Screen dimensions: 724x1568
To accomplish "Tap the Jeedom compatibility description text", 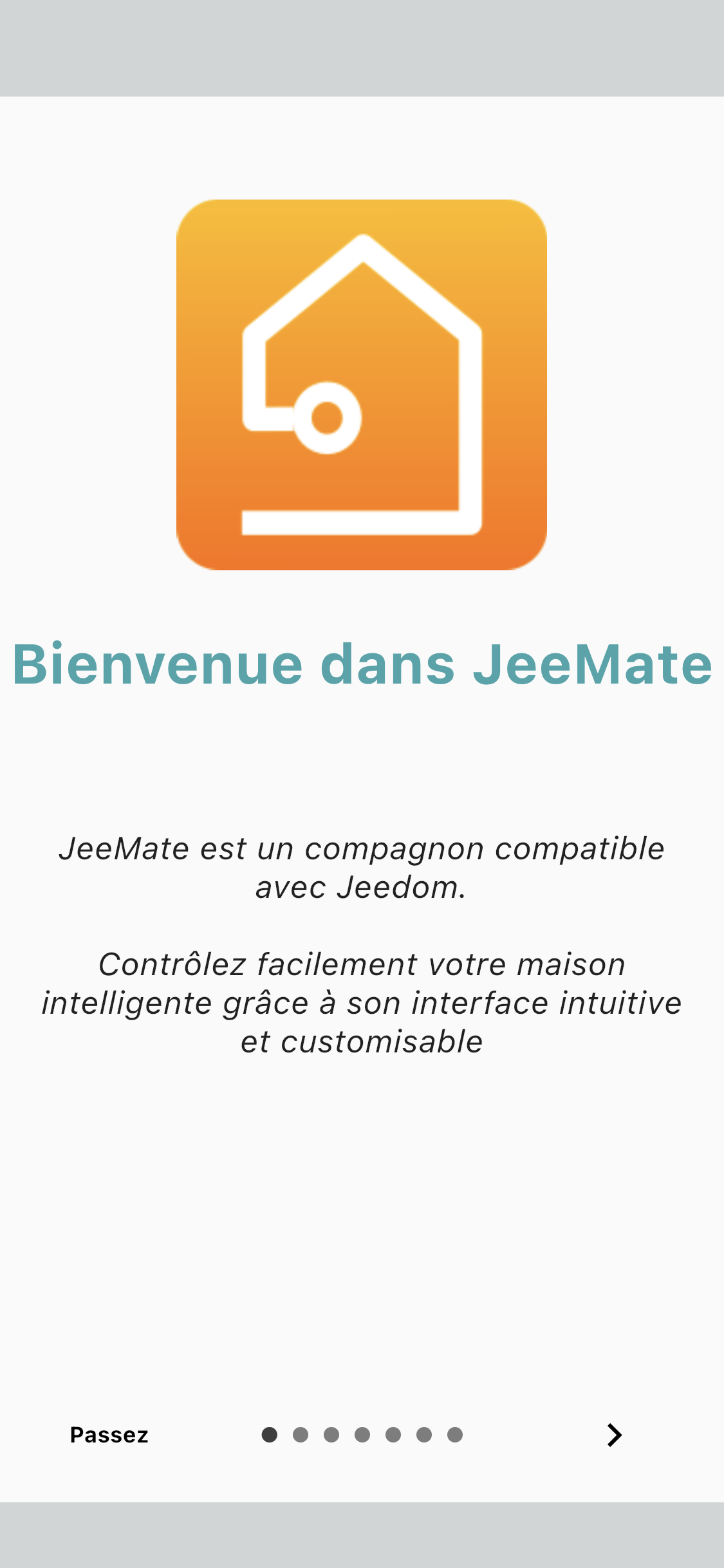I will click(x=362, y=868).
